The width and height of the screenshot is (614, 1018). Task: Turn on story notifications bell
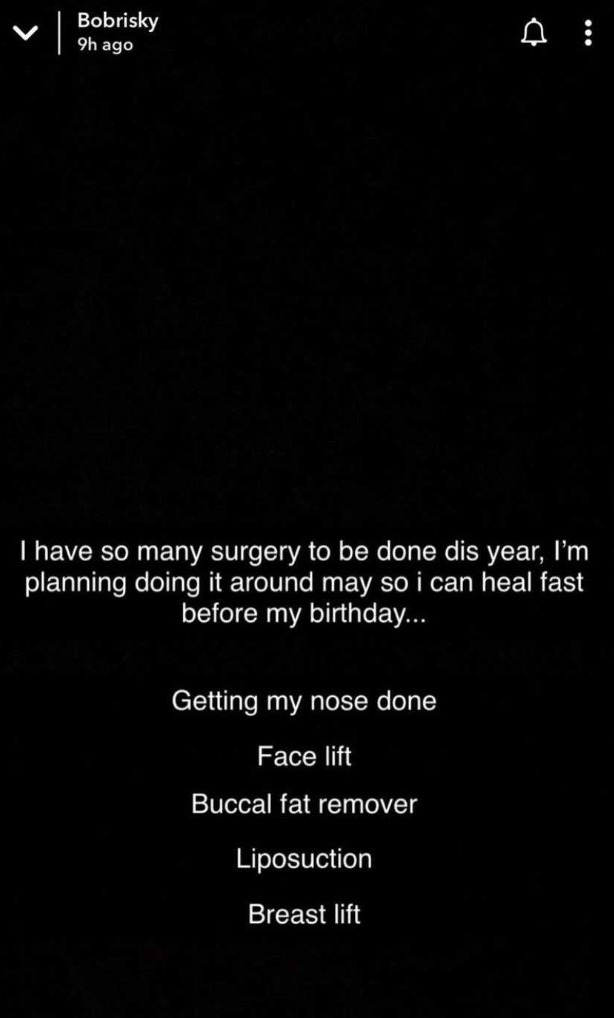(536, 33)
